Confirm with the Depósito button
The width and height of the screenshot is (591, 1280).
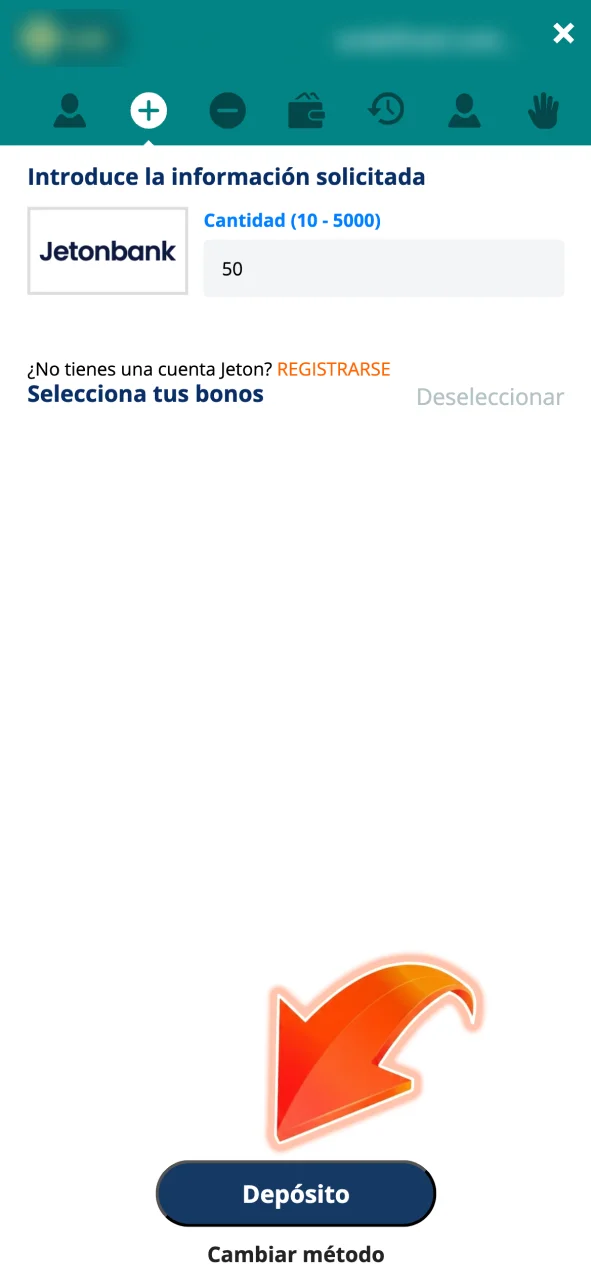[x=296, y=1194]
